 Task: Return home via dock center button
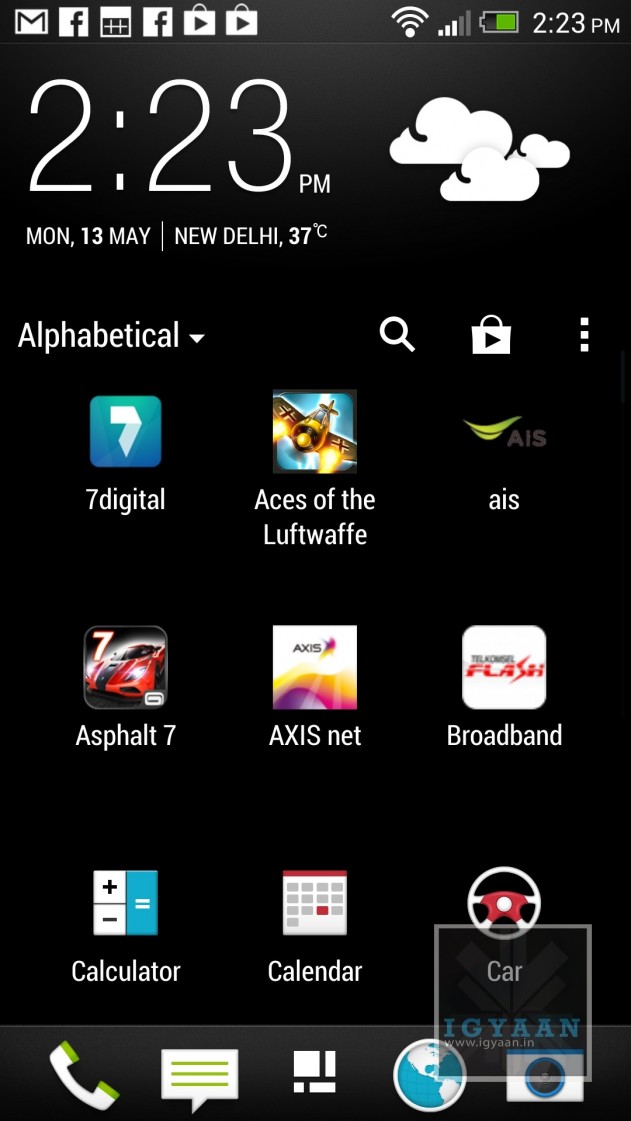coord(315,1072)
